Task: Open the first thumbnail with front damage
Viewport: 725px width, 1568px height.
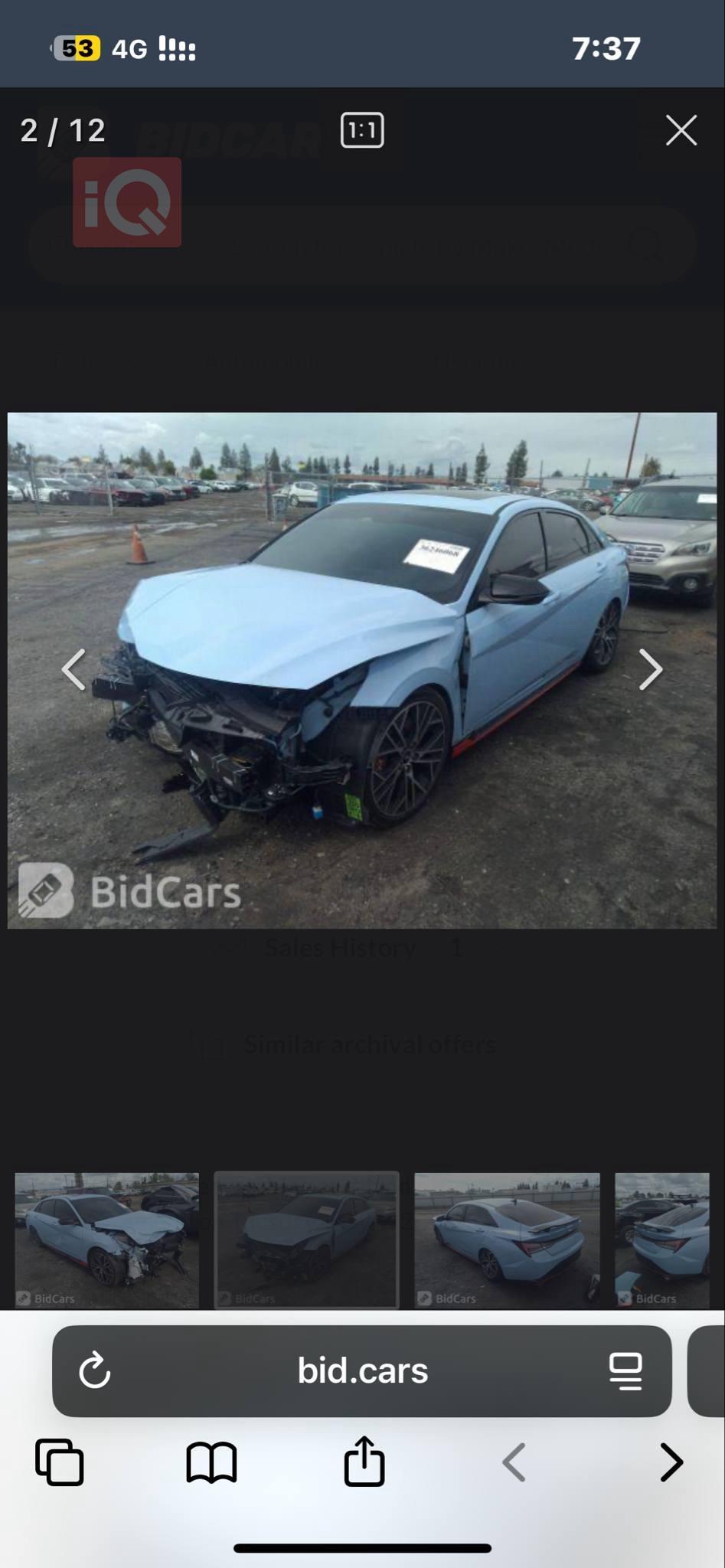Action: click(x=107, y=1240)
